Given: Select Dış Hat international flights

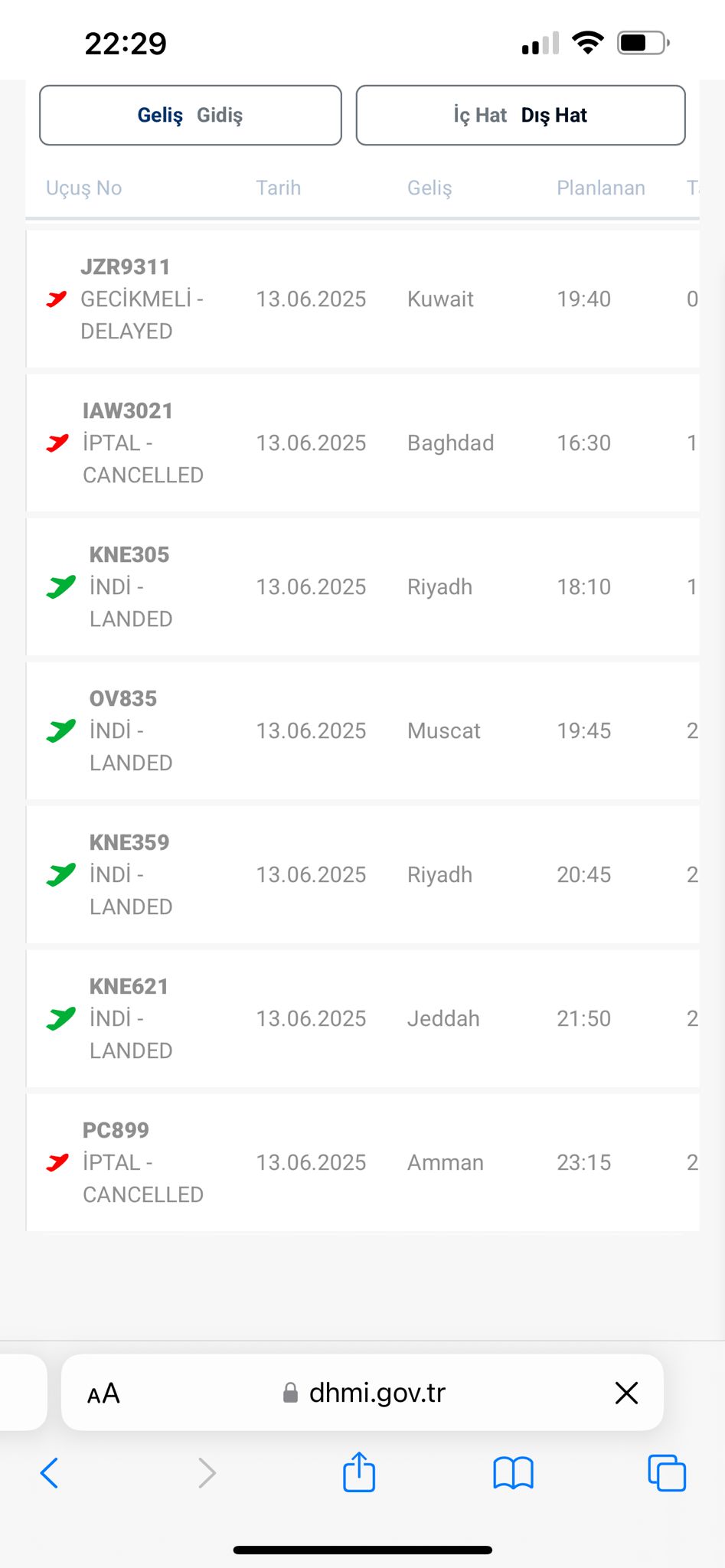Looking at the screenshot, I should click(x=554, y=116).
